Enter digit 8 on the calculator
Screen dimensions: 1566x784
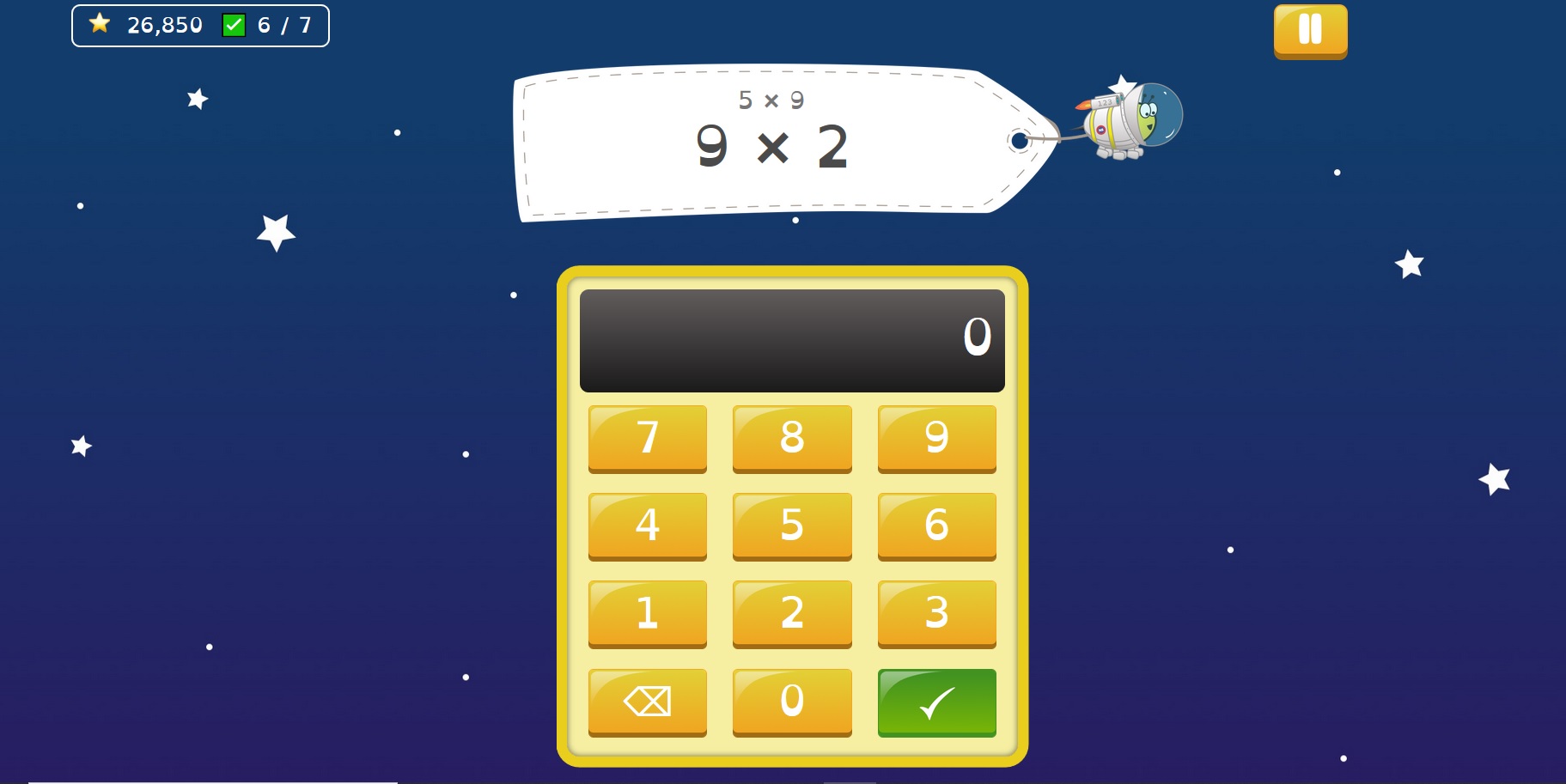click(x=792, y=439)
